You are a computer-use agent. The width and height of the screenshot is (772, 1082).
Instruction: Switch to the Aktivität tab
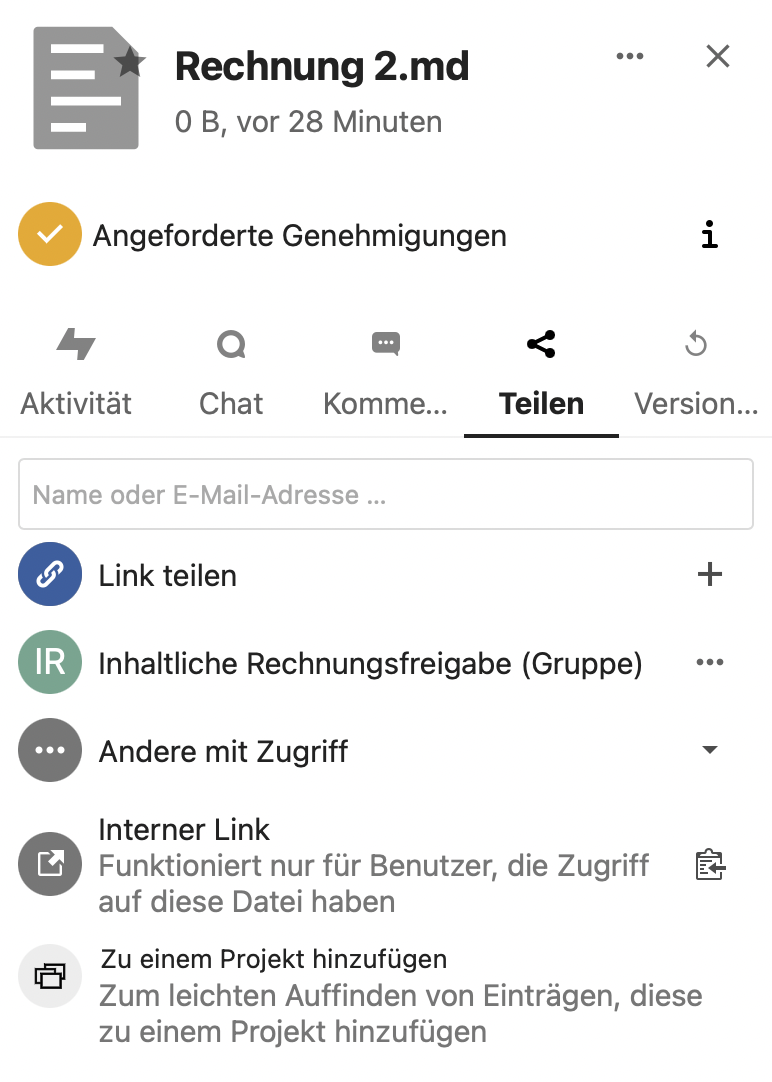[76, 403]
